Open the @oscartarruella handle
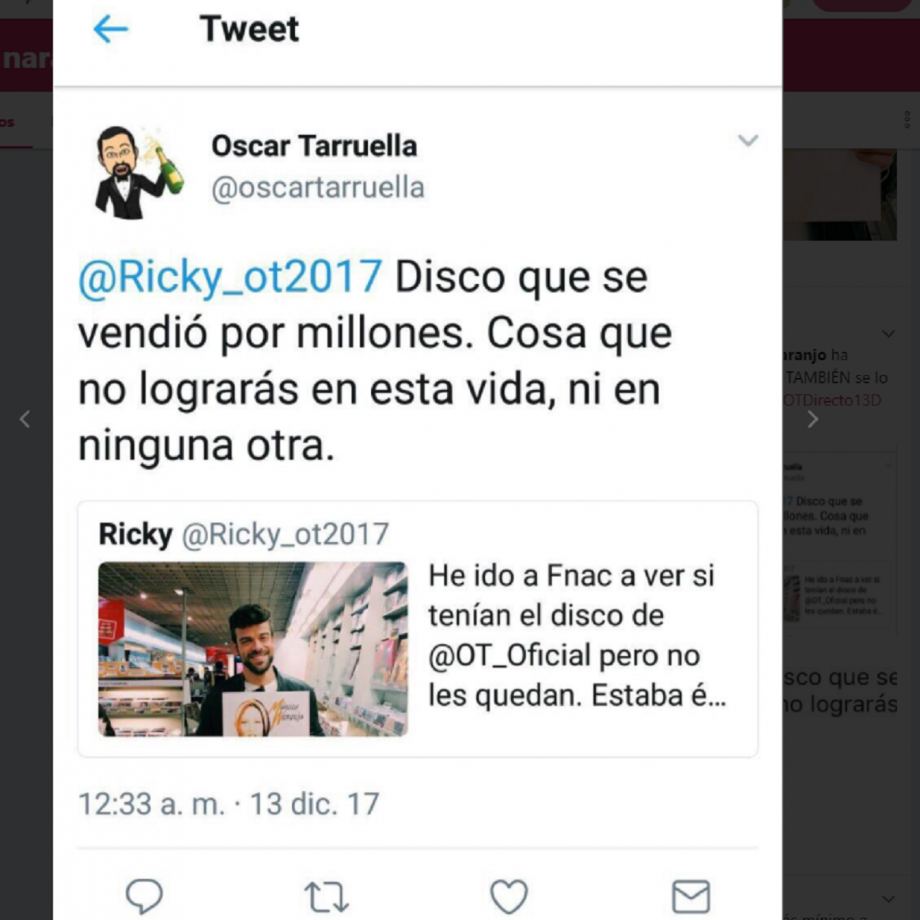 coord(317,188)
